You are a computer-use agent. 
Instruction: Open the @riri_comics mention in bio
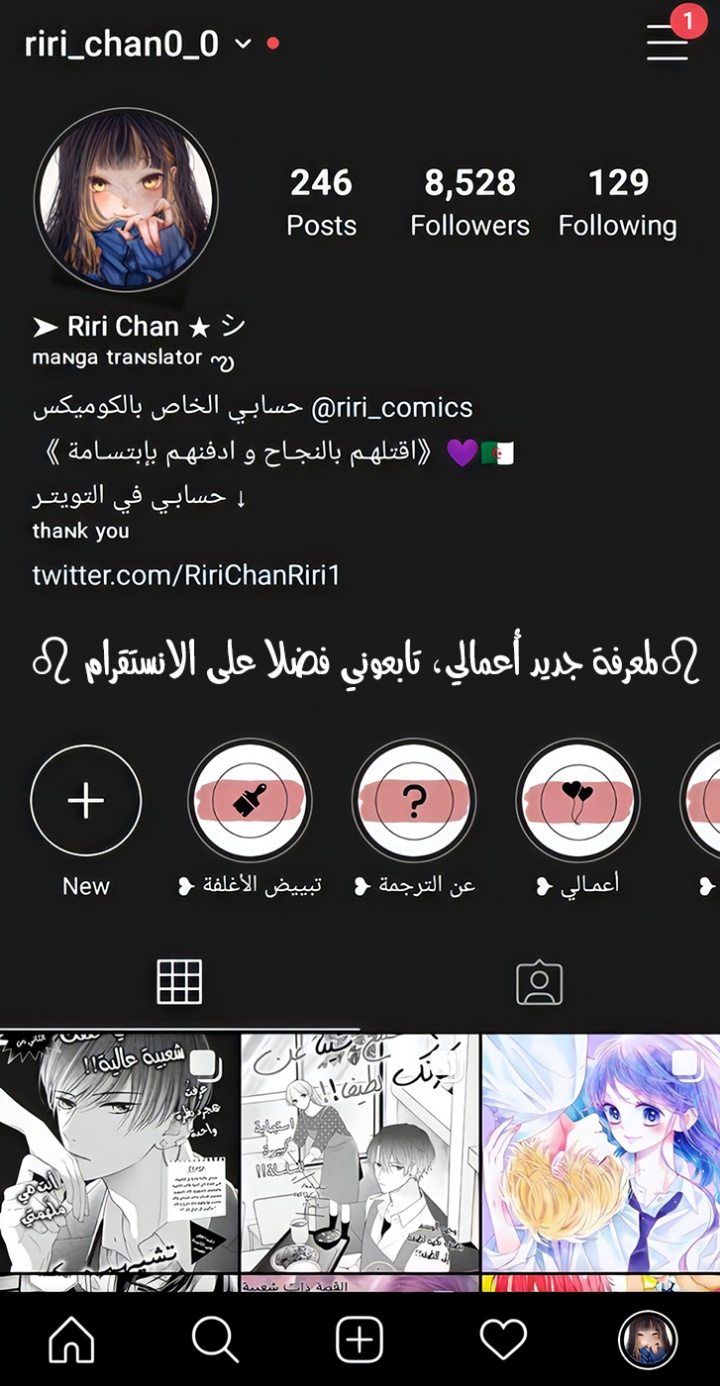coord(392,408)
